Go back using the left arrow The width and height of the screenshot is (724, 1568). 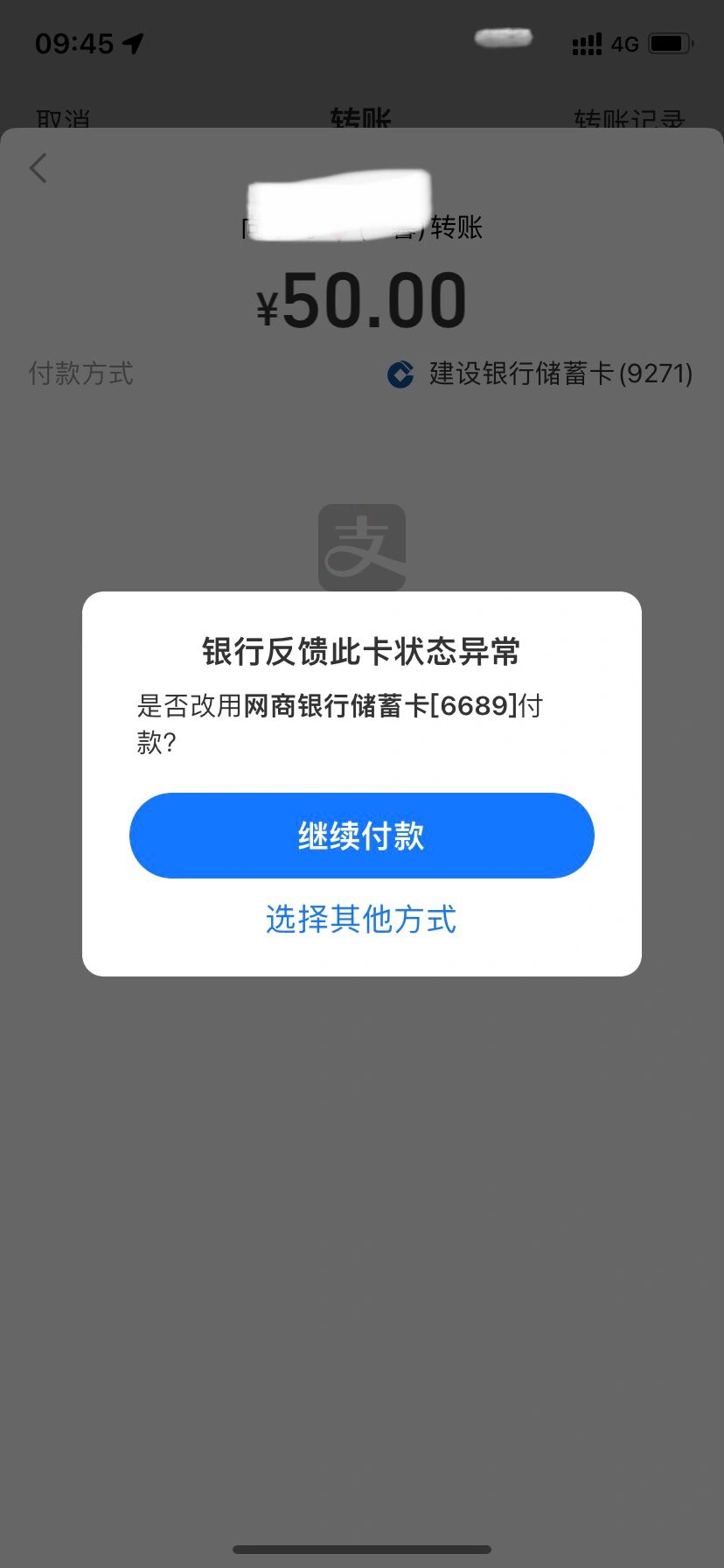pos(38,168)
